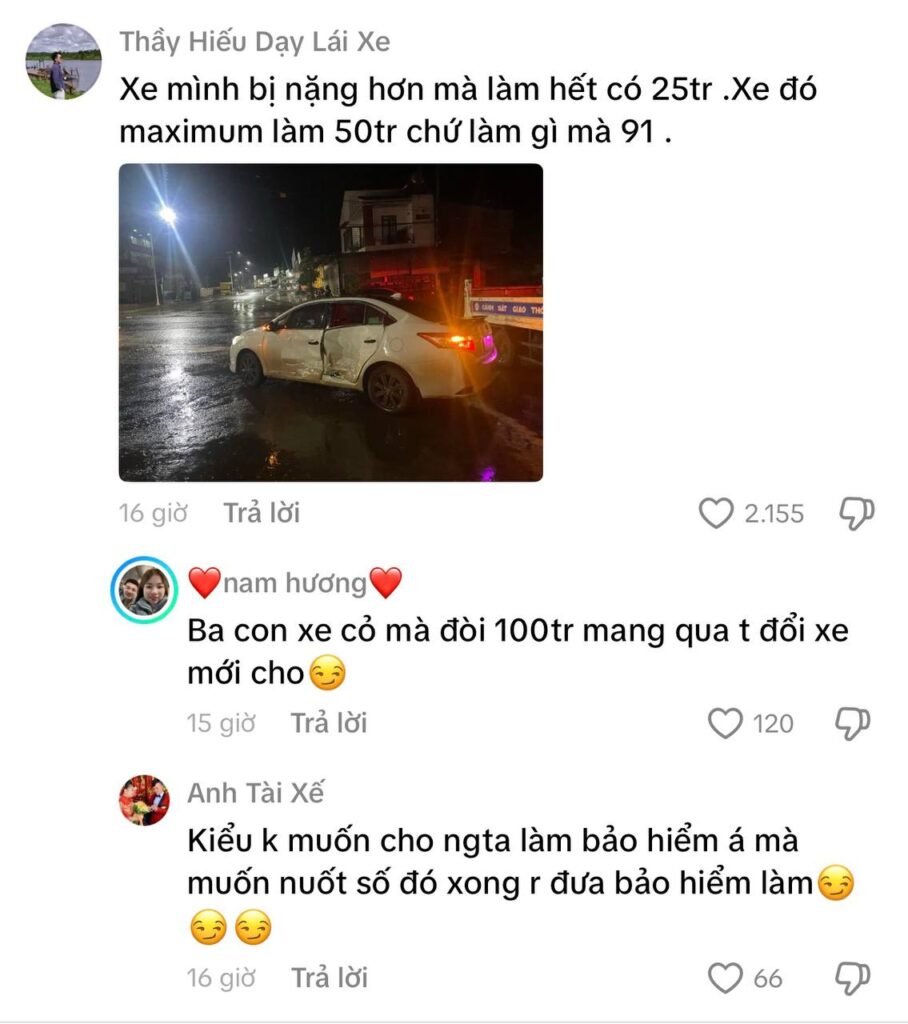Open Thầy Hiếu Dạy Lái Xe's profile picture

pyautogui.click(x=63, y=61)
